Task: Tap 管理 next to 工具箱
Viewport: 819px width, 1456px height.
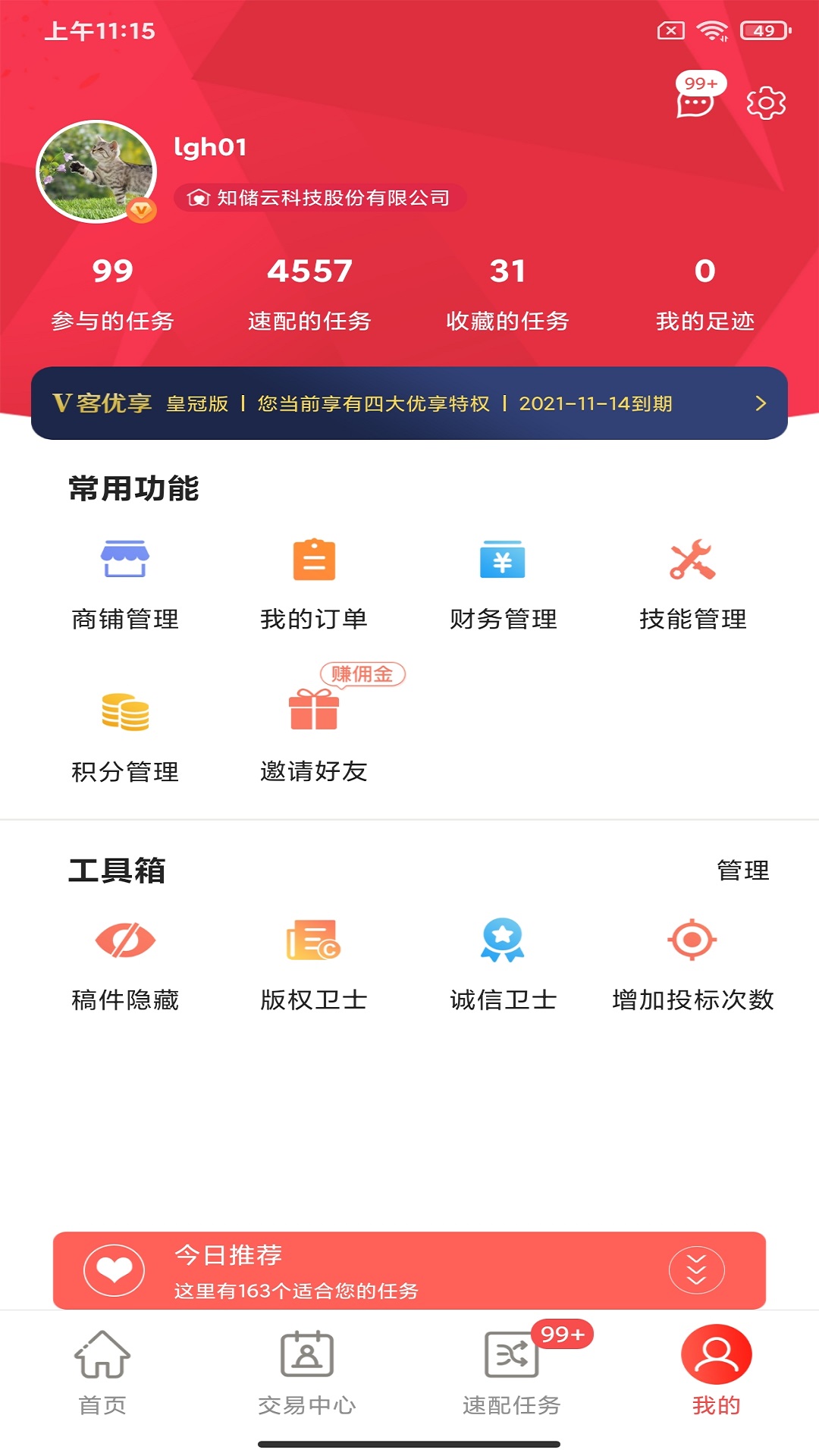Action: [743, 870]
